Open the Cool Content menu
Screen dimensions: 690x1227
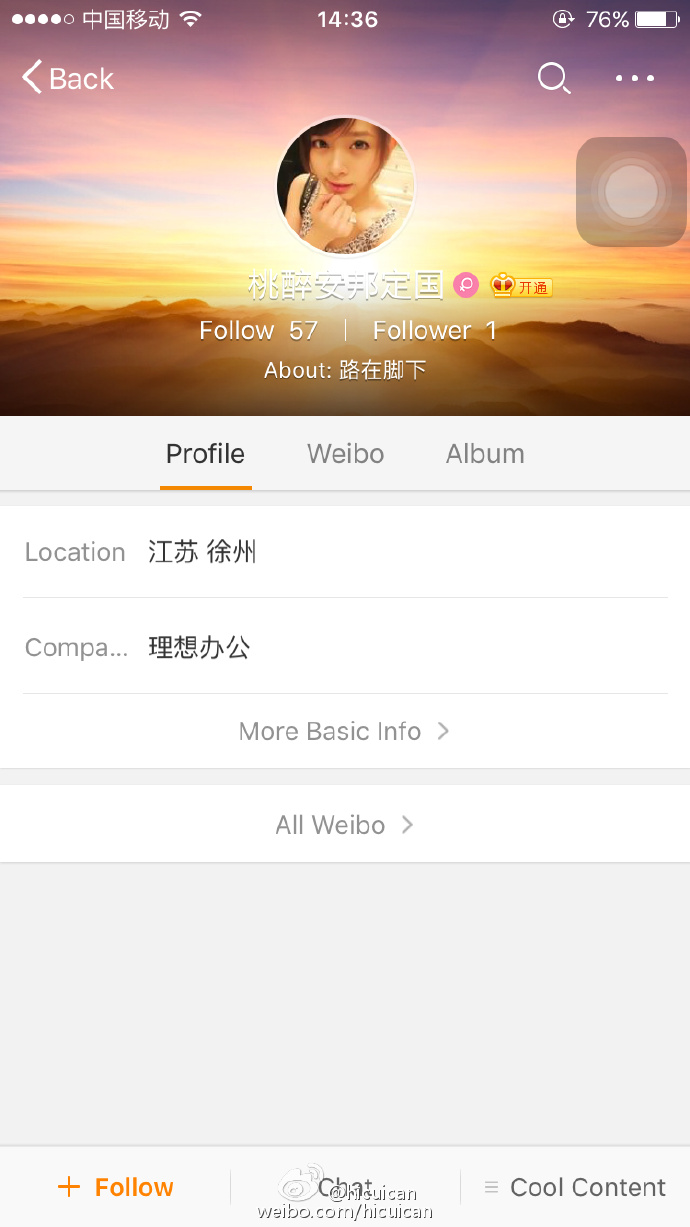(575, 1187)
